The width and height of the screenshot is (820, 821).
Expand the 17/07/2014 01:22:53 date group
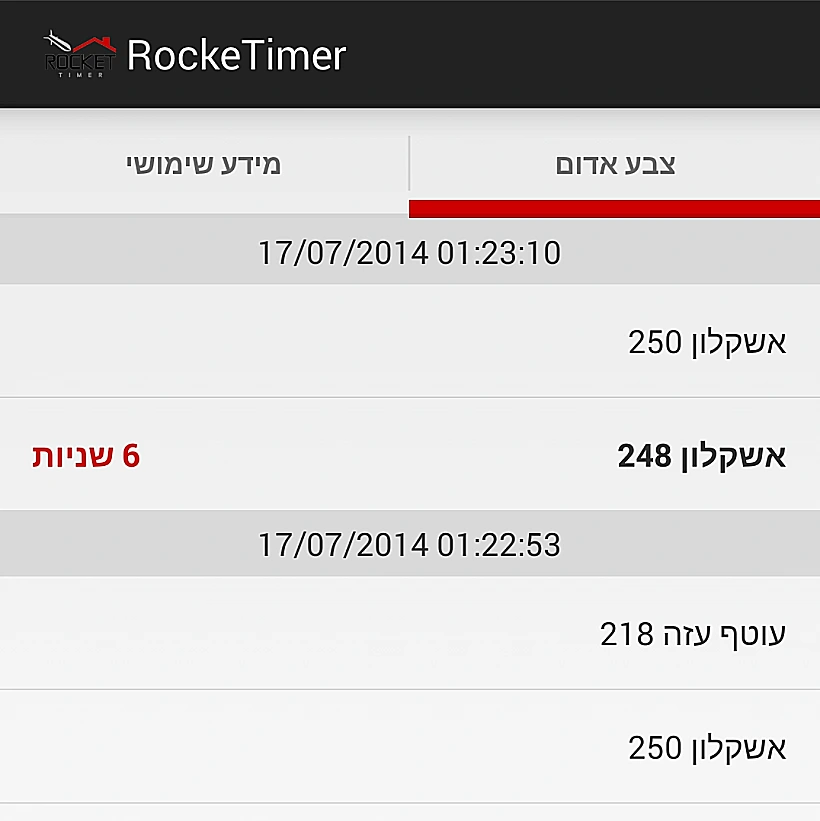click(410, 545)
